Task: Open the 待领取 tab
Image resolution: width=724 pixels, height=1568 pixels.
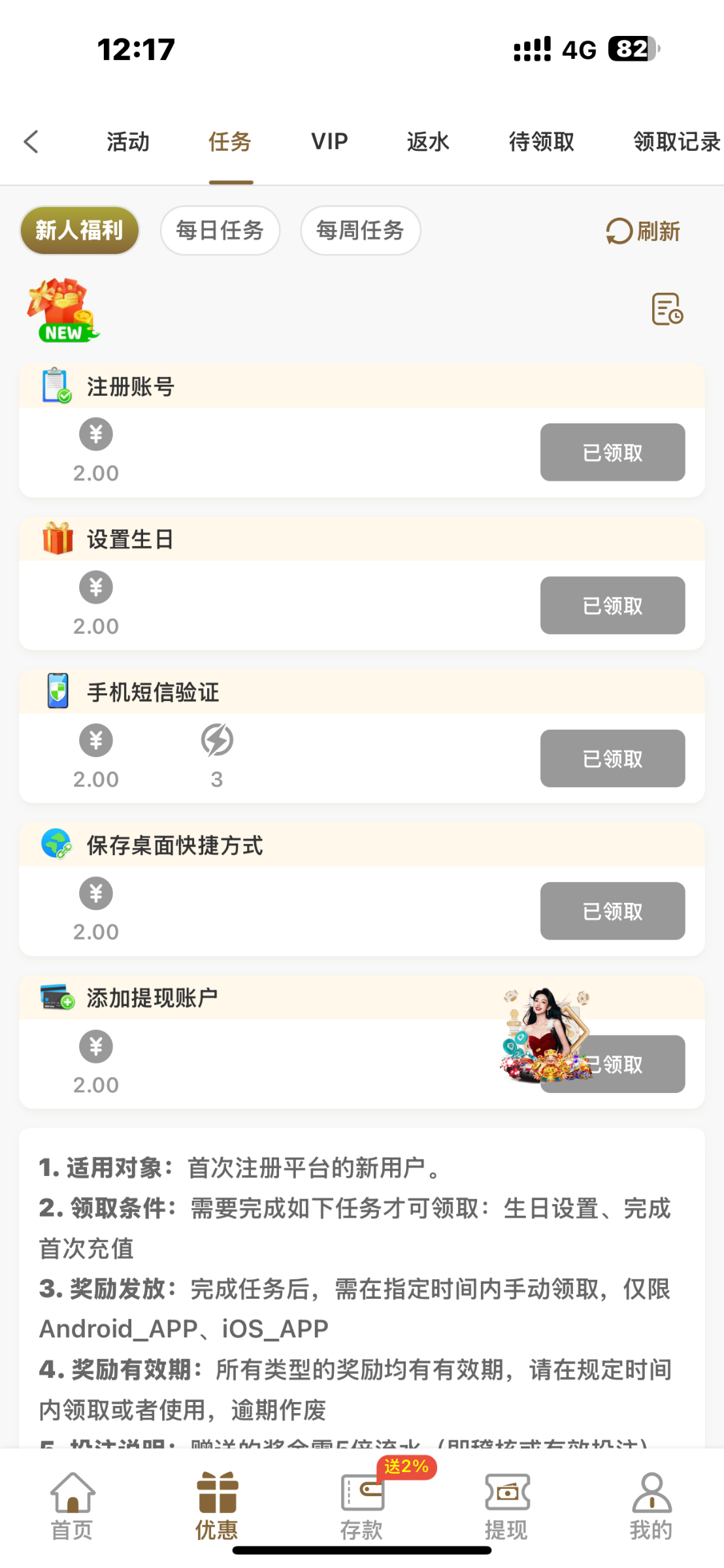Action: click(x=541, y=142)
